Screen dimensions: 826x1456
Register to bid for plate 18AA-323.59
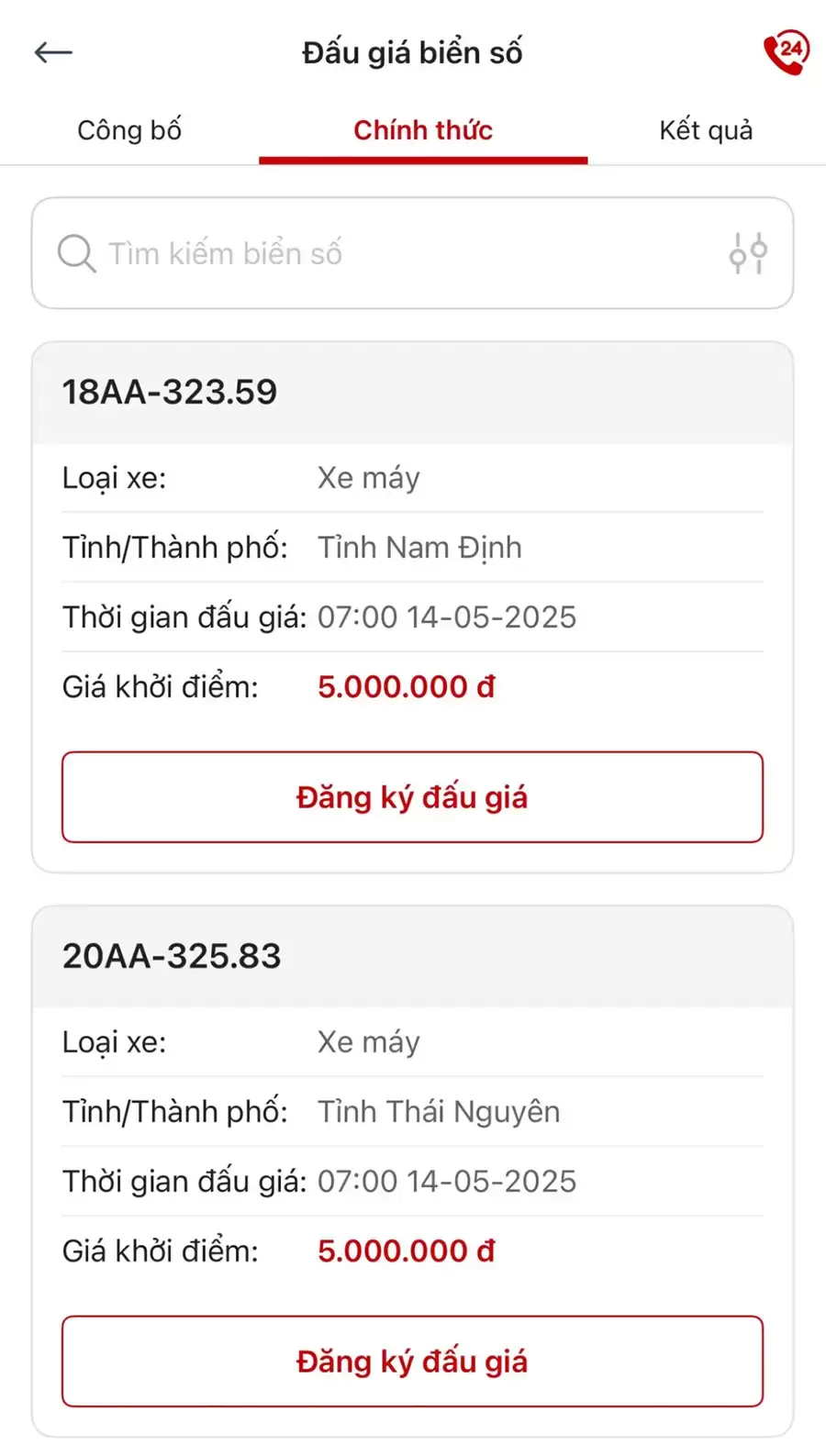point(412,797)
